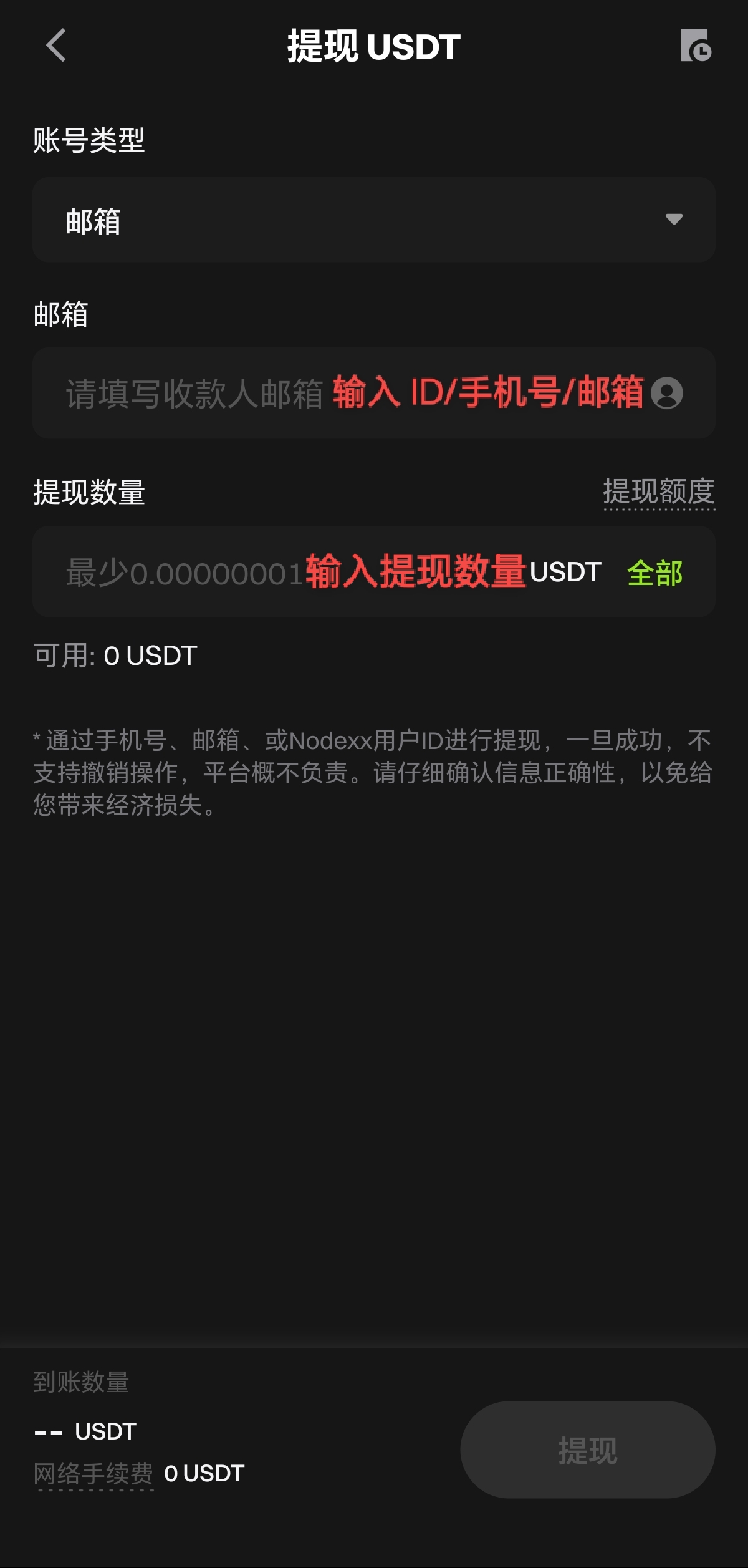Viewport: 748px width, 1568px height.
Task: Open the 提现额度 link
Action: point(659,492)
